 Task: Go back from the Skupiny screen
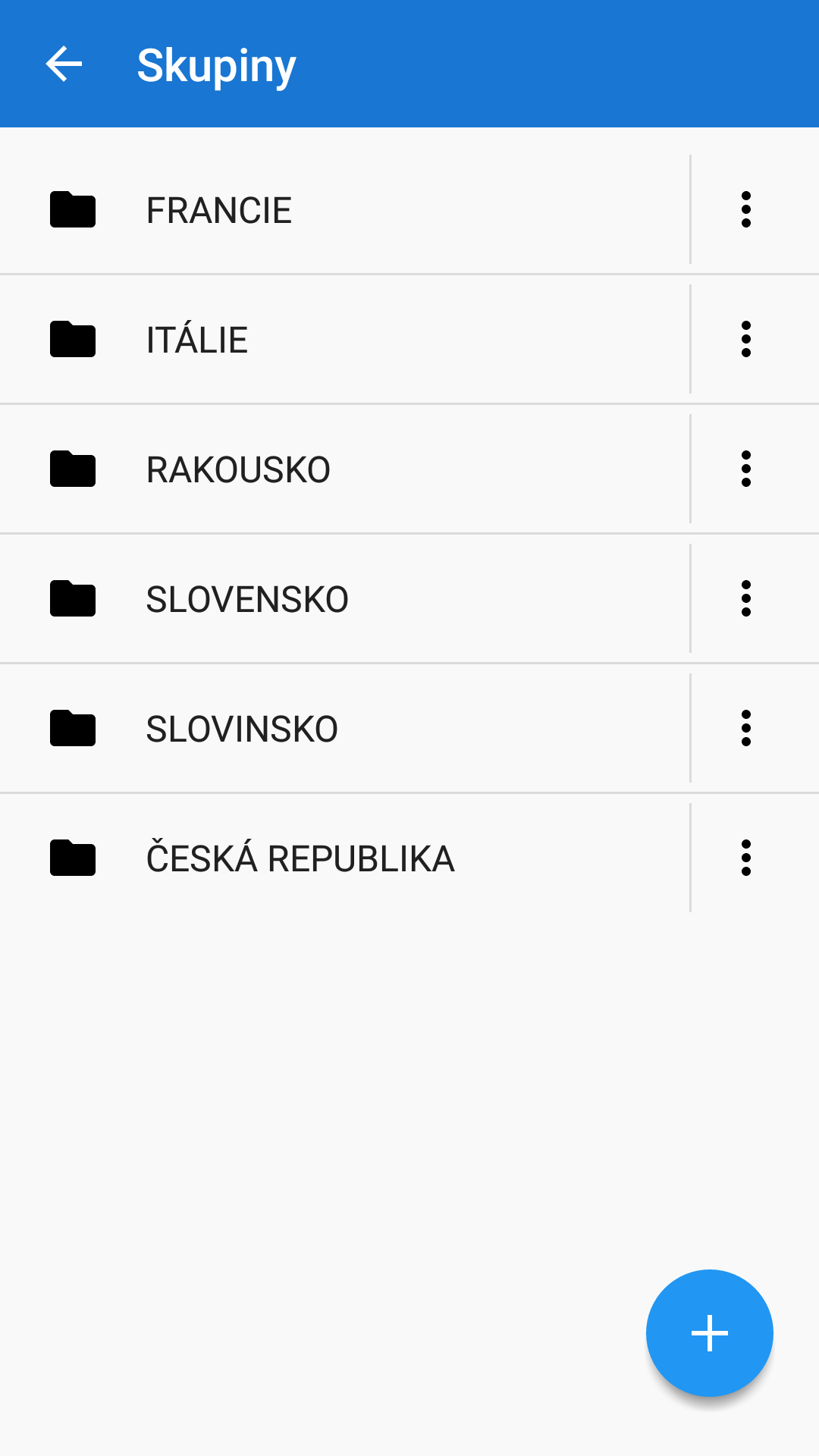[64, 64]
